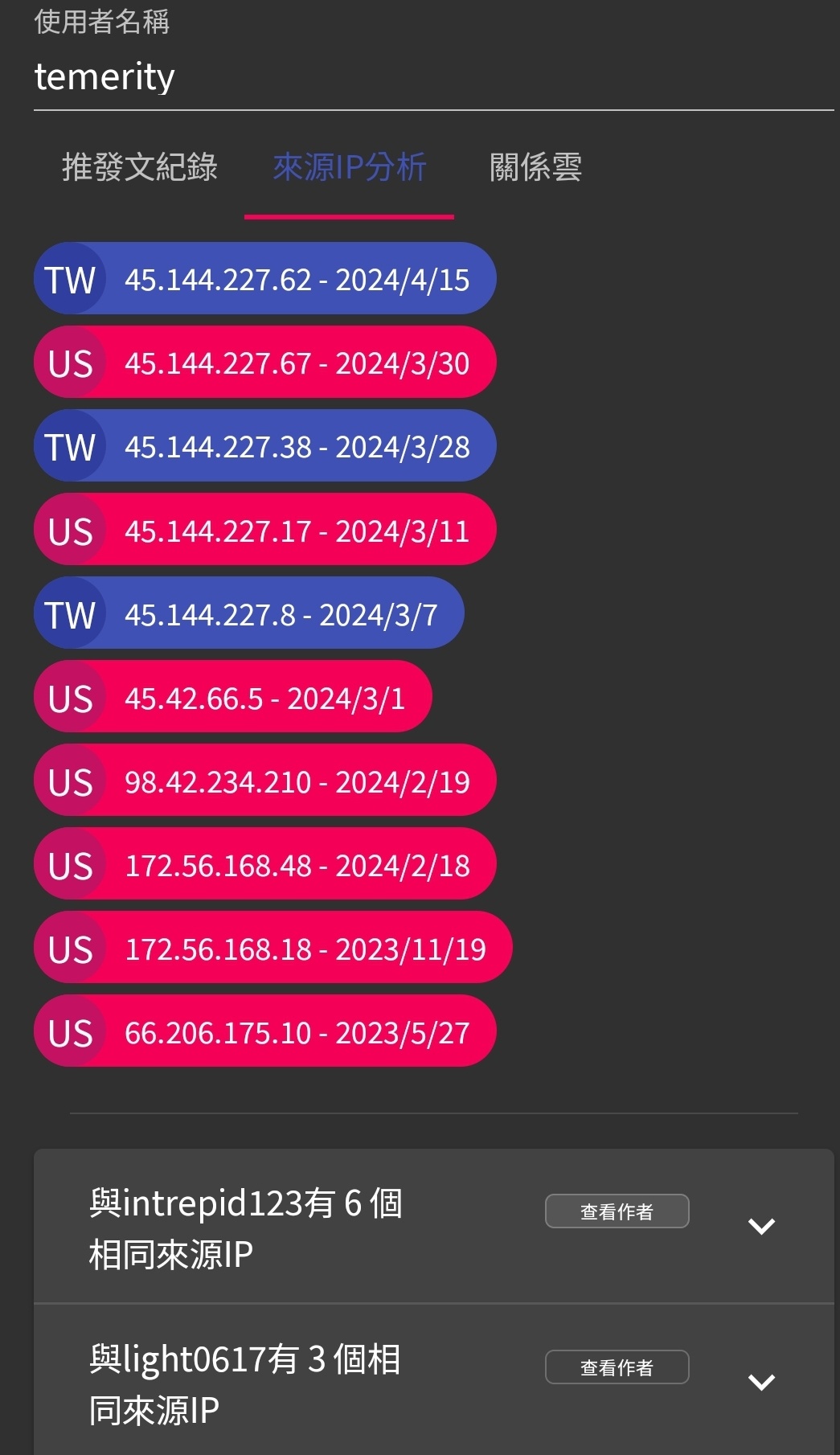Tap the US chip 45.144.227.67 - 2024/3/30
This screenshot has height=1455, width=840.
pos(264,362)
